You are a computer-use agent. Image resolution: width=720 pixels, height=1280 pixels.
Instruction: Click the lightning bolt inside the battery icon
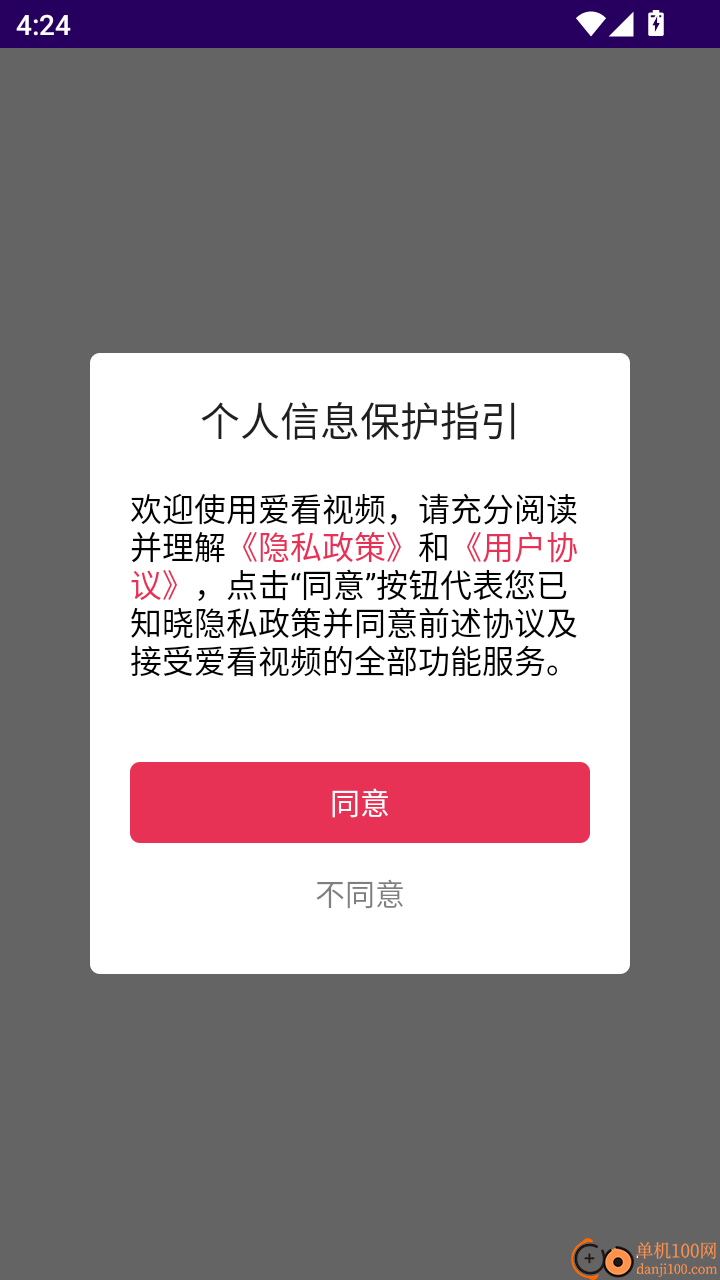pos(657,25)
